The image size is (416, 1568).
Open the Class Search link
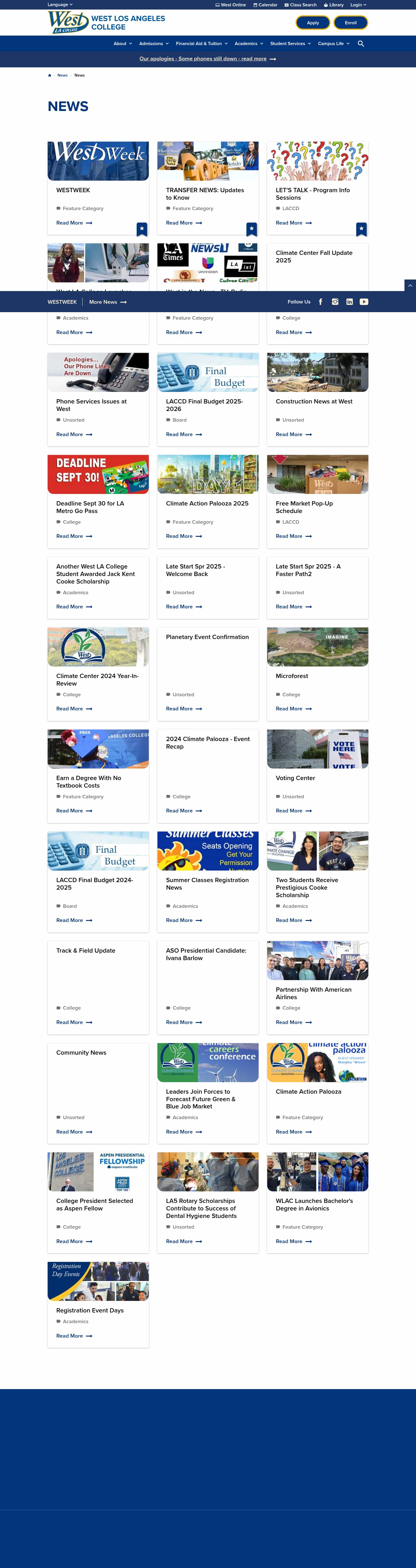(x=300, y=5)
